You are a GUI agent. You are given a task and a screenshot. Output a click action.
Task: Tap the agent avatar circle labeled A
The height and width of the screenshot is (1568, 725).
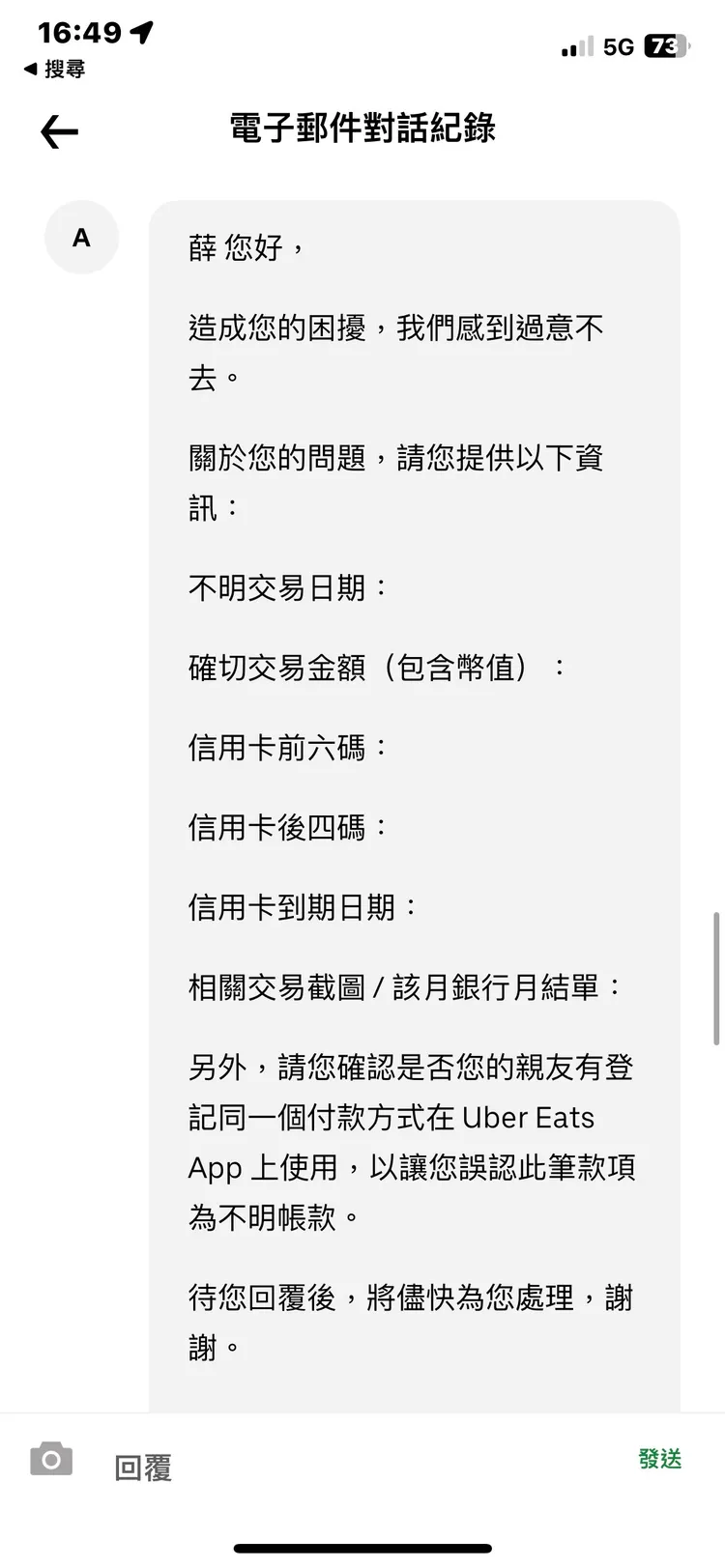(81, 237)
